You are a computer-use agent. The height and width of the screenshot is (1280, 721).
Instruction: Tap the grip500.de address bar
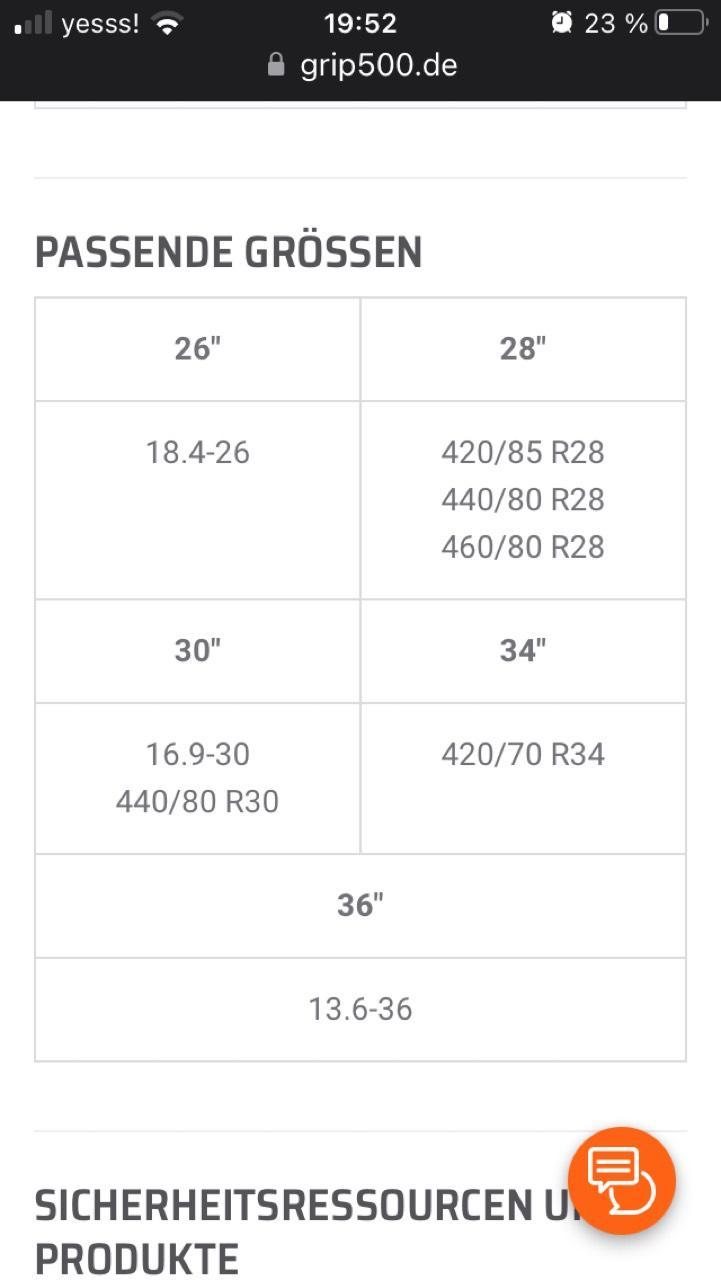click(361, 66)
